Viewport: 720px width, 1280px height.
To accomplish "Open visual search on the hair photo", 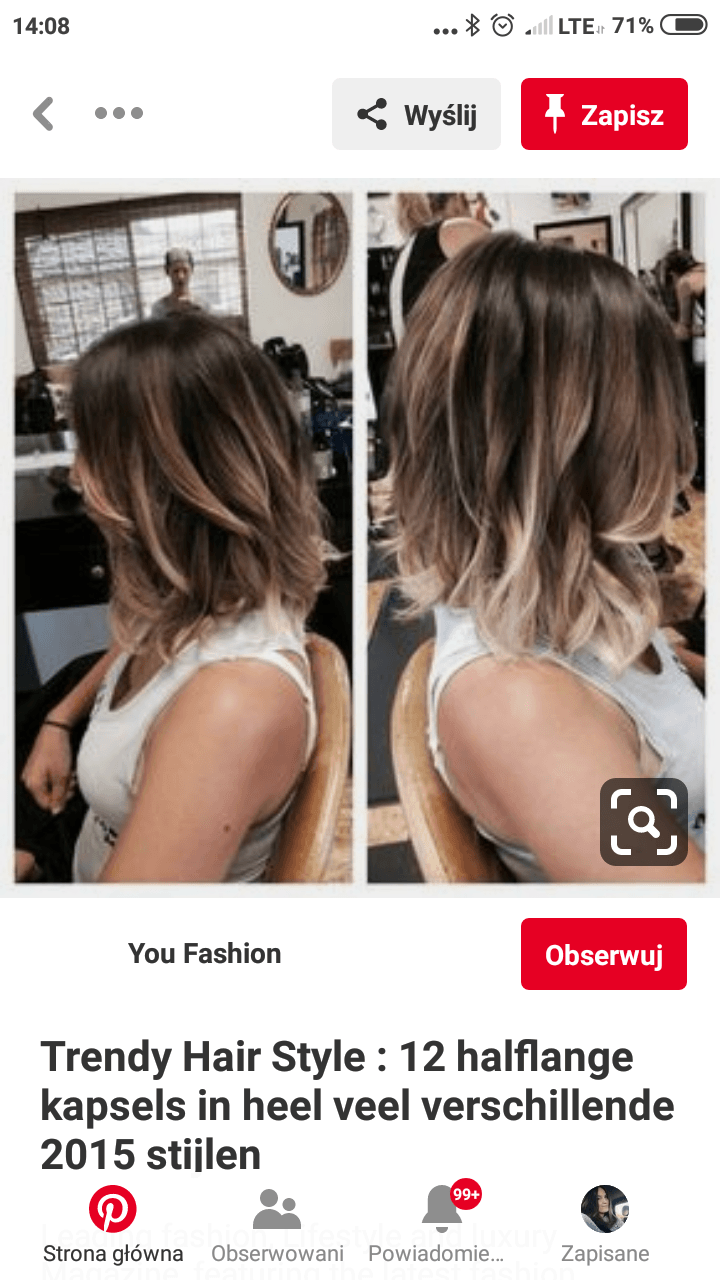I will click(x=644, y=822).
